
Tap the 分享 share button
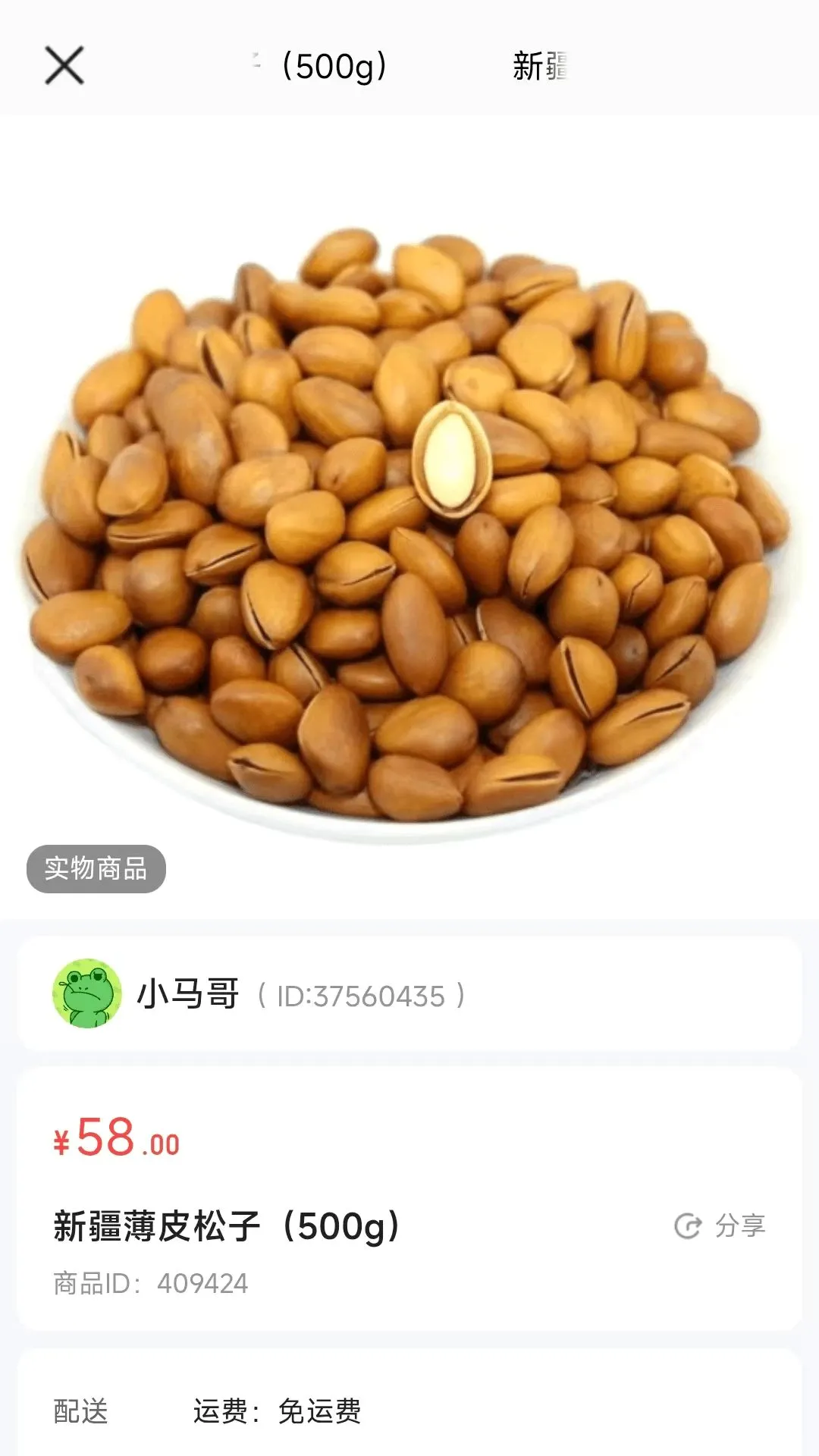pyautogui.click(x=720, y=1225)
